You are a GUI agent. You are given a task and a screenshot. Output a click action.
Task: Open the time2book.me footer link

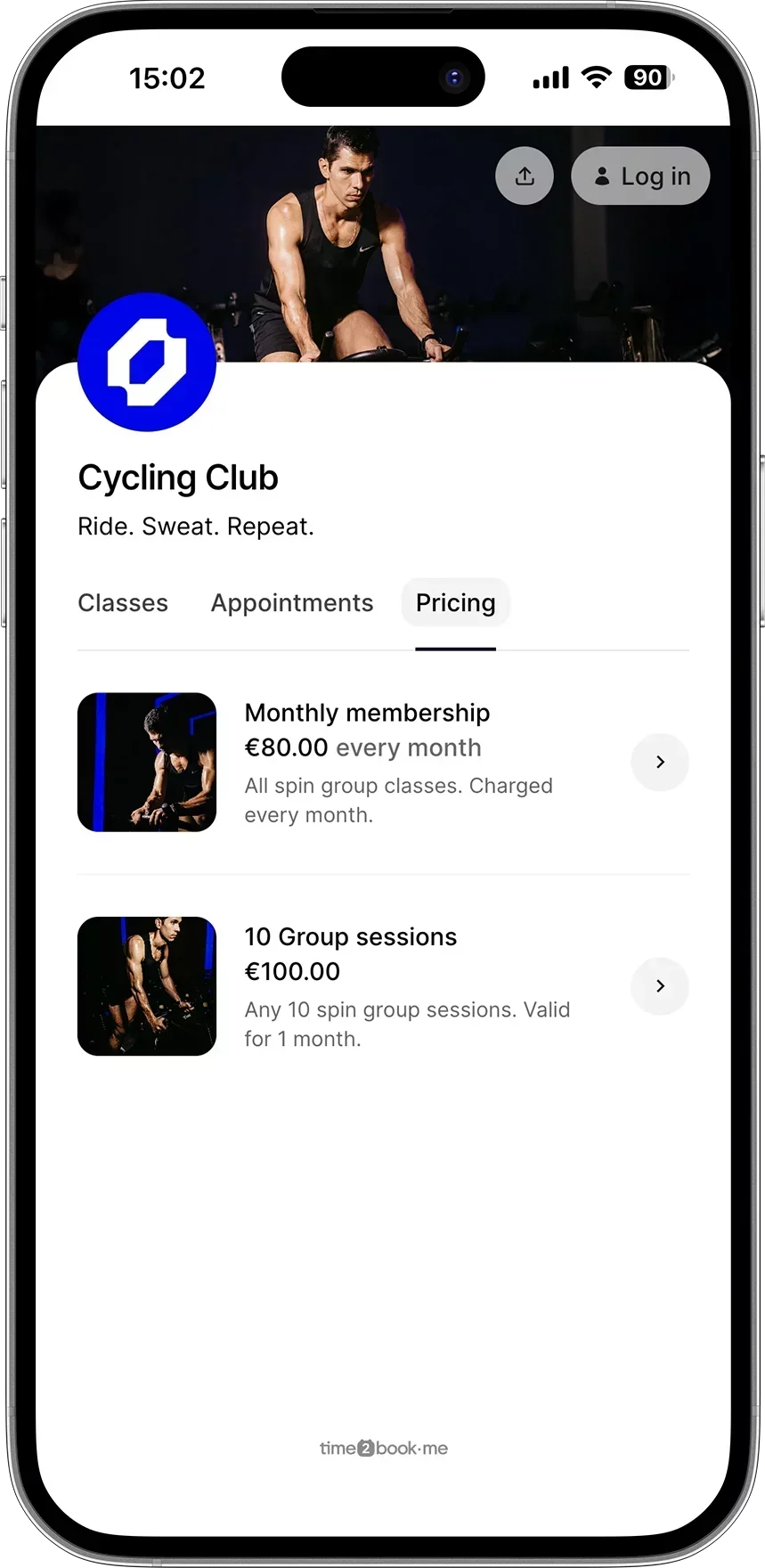[x=383, y=1448]
